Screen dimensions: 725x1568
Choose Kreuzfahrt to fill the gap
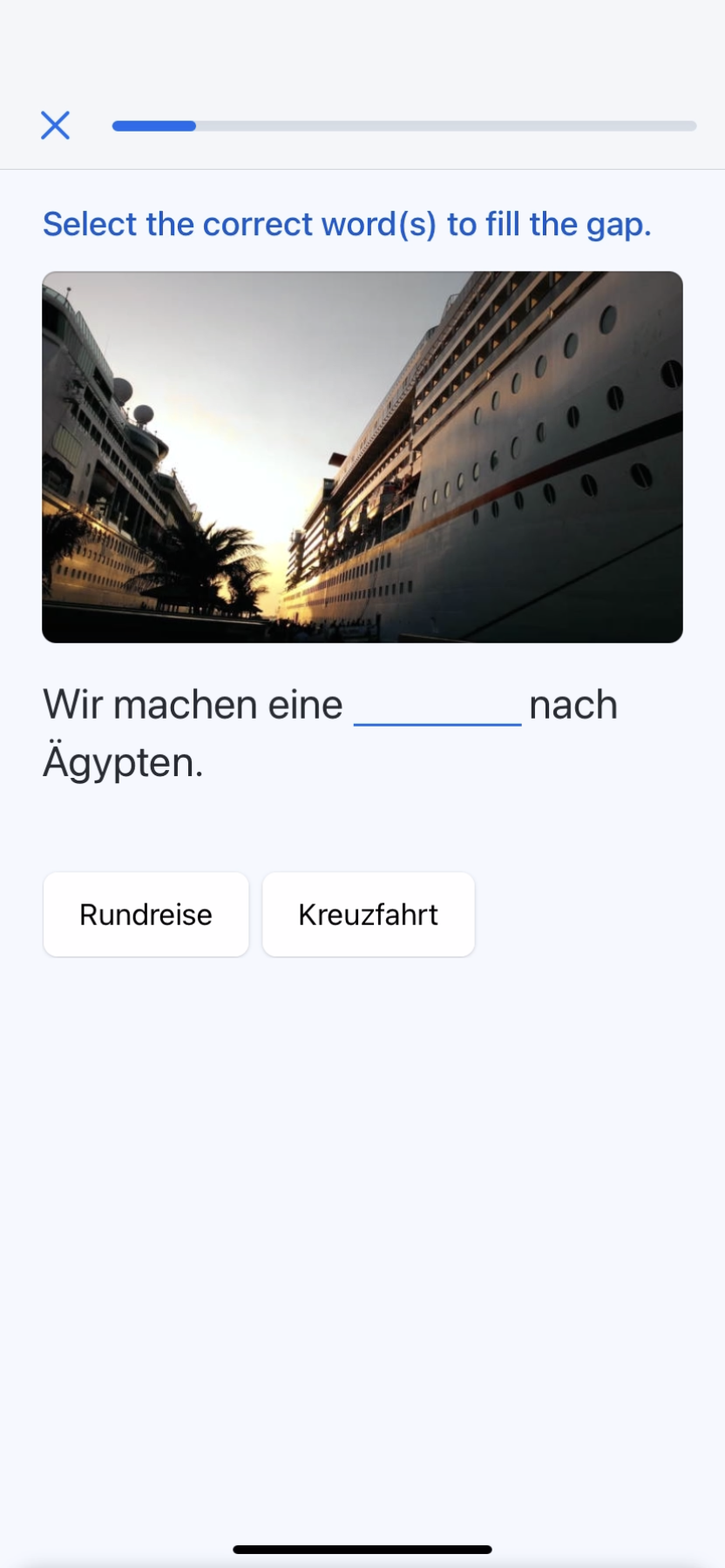(x=368, y=915)
